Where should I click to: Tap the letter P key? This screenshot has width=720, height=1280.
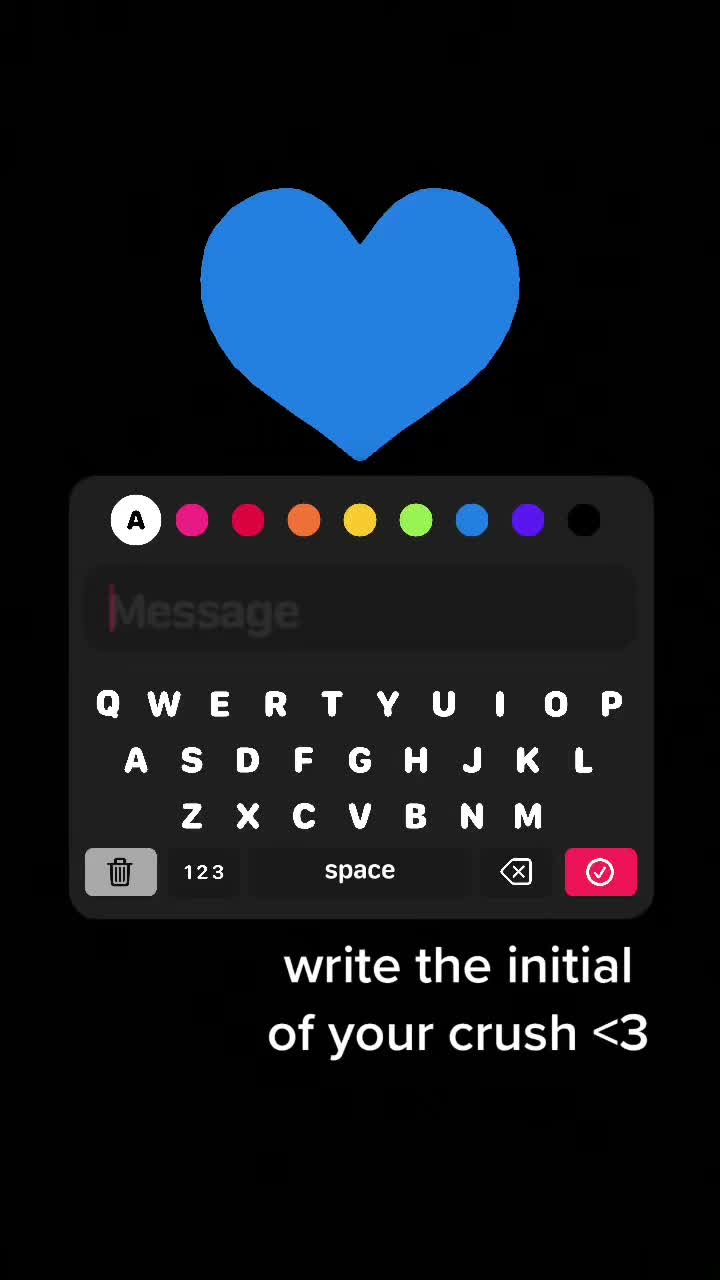(x=612, y=704)
